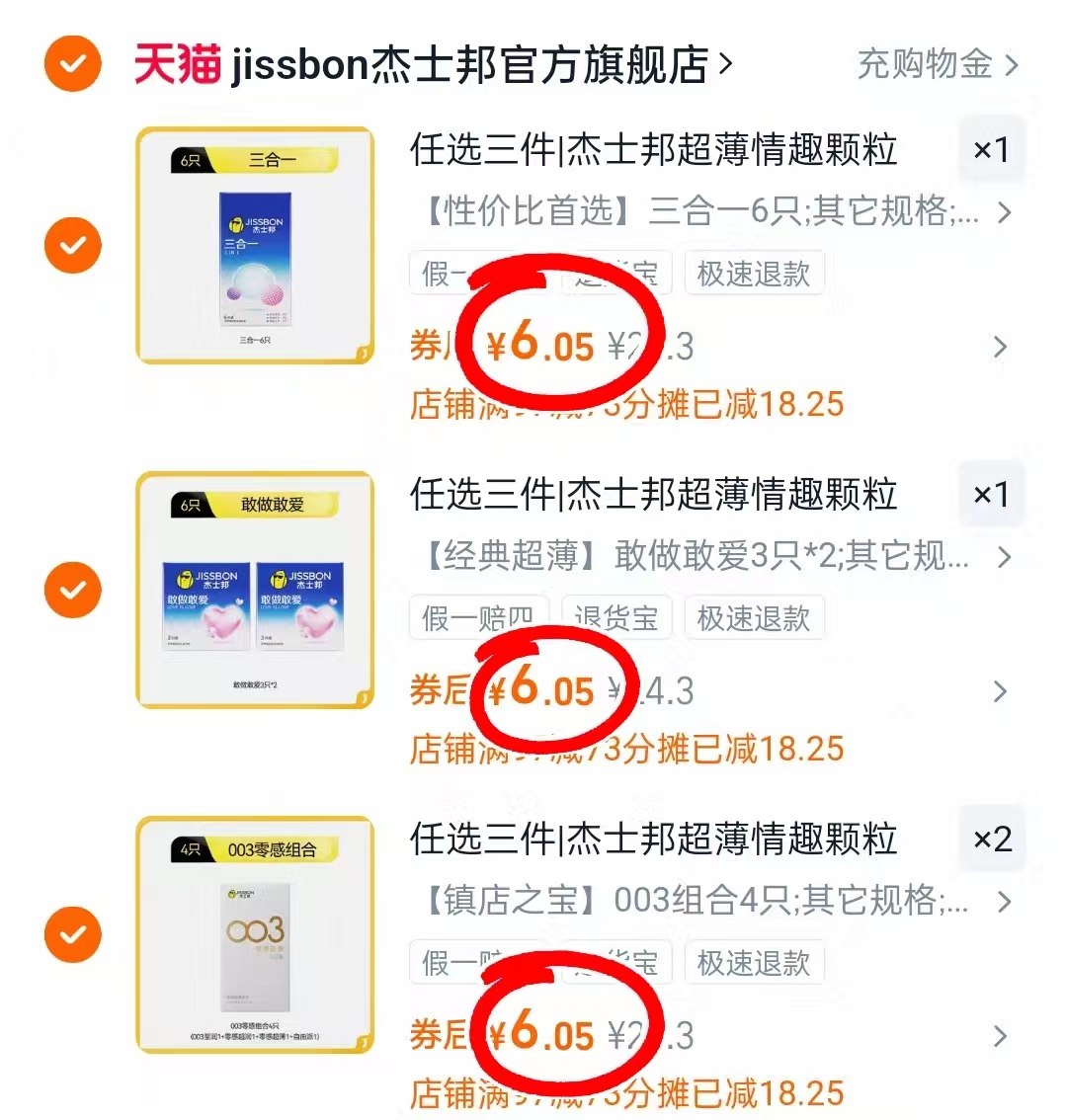Uncheck the 三合一 product selection toggle
This screenshot has height=1120, width=1066.
tap(71, 244)
